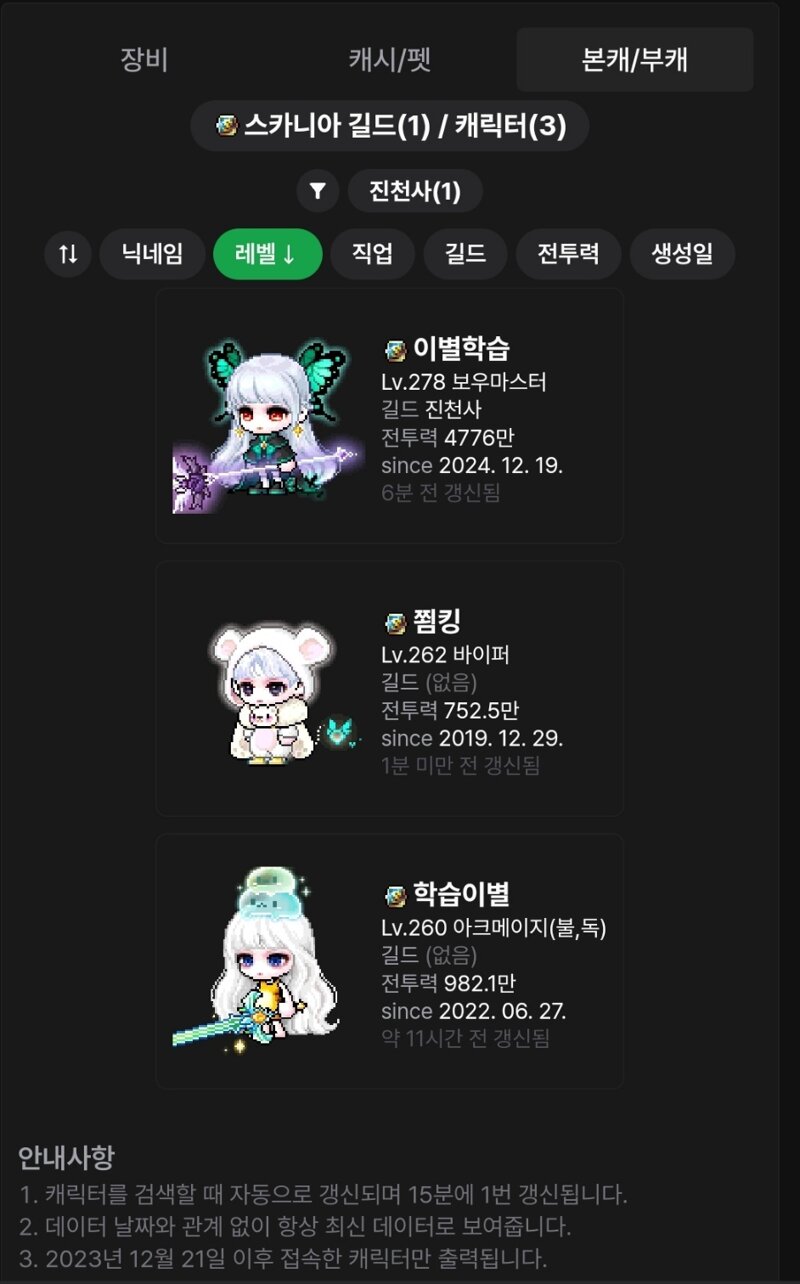Toggle the sort direction arrows icon
800x1284 pixels.
pyautogui.click(x=68, y=254)
